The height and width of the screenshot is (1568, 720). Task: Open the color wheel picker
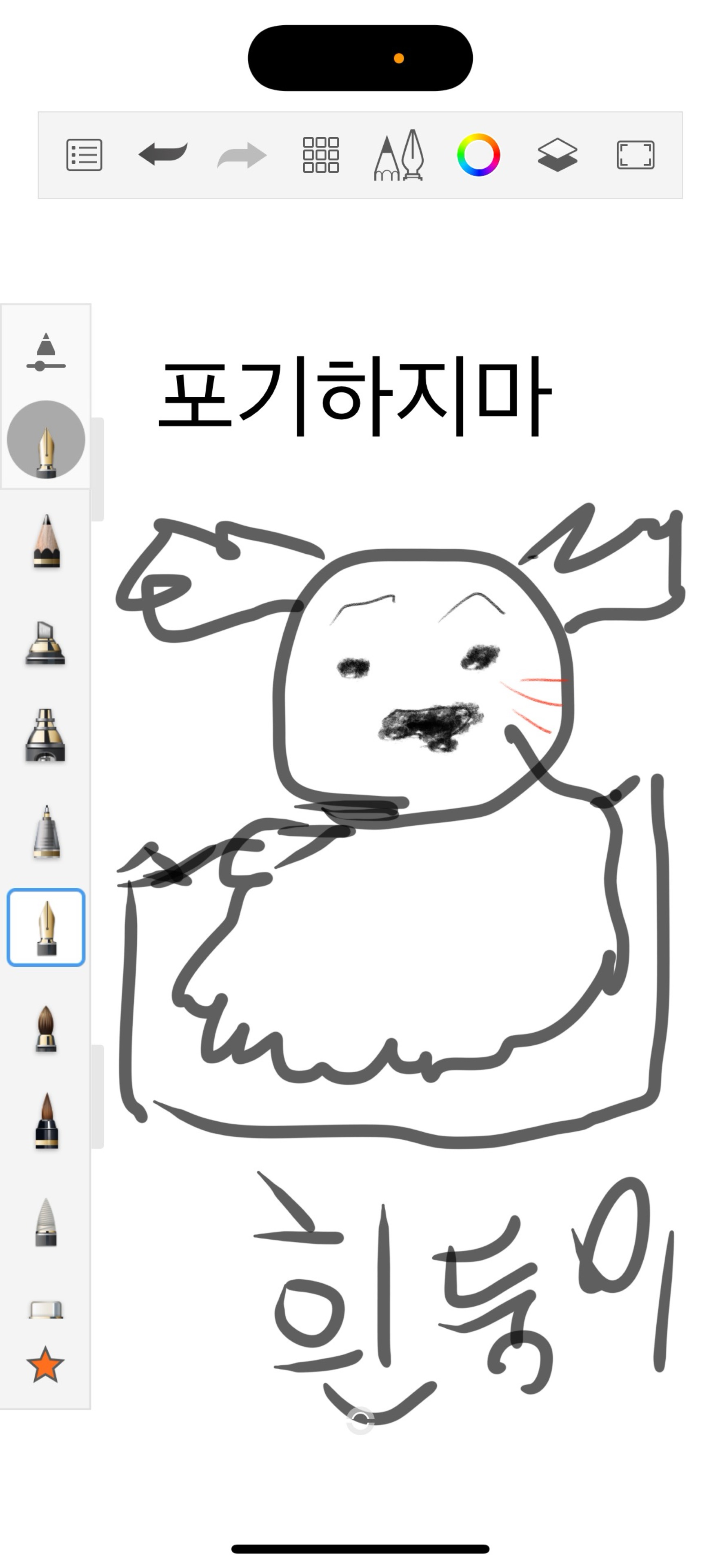click(x=478, y=155)
